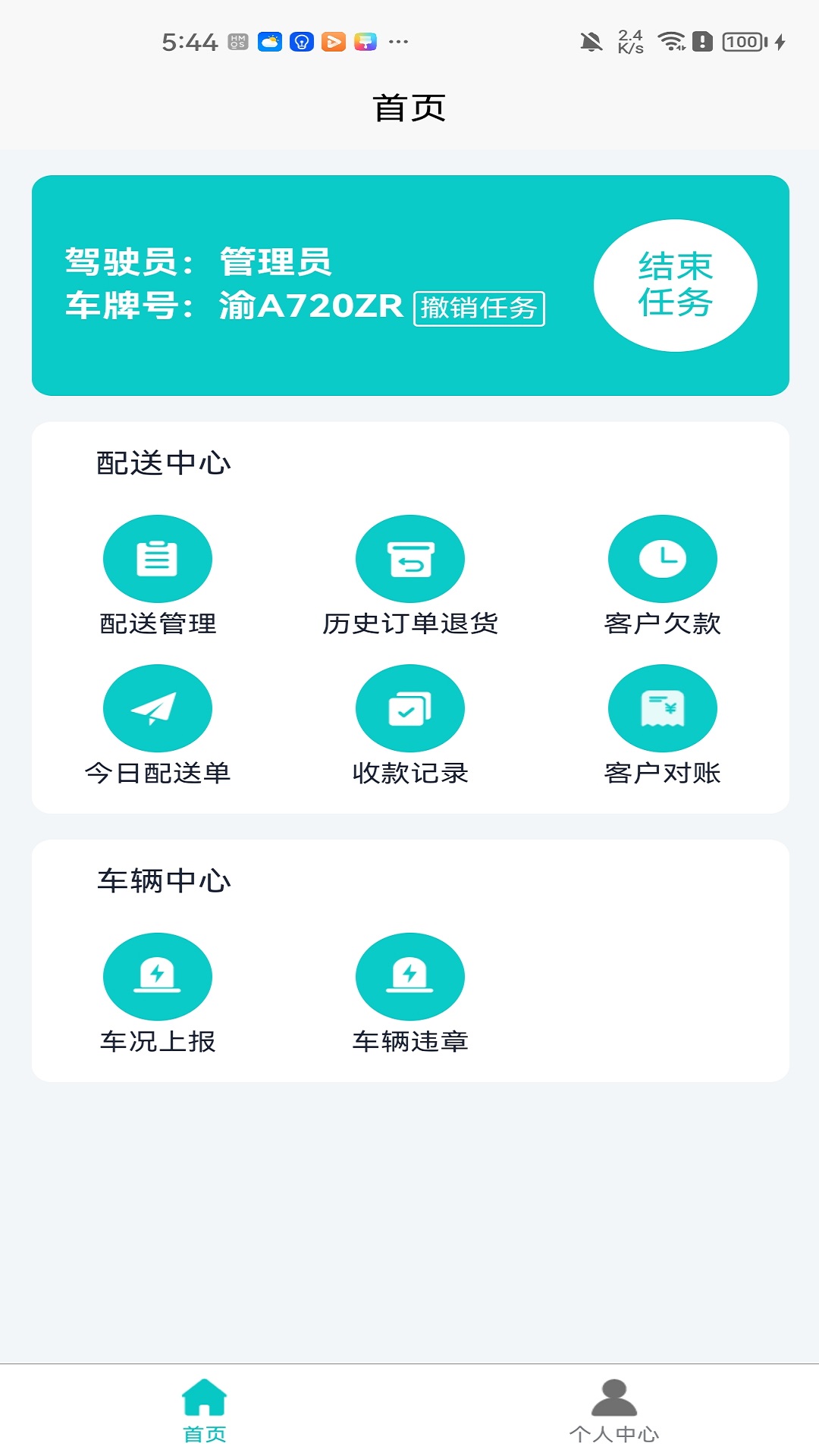The image size is (819, 1456).
Task: Open the Wi-Fi status icon
Action: (x=670, y=43)
